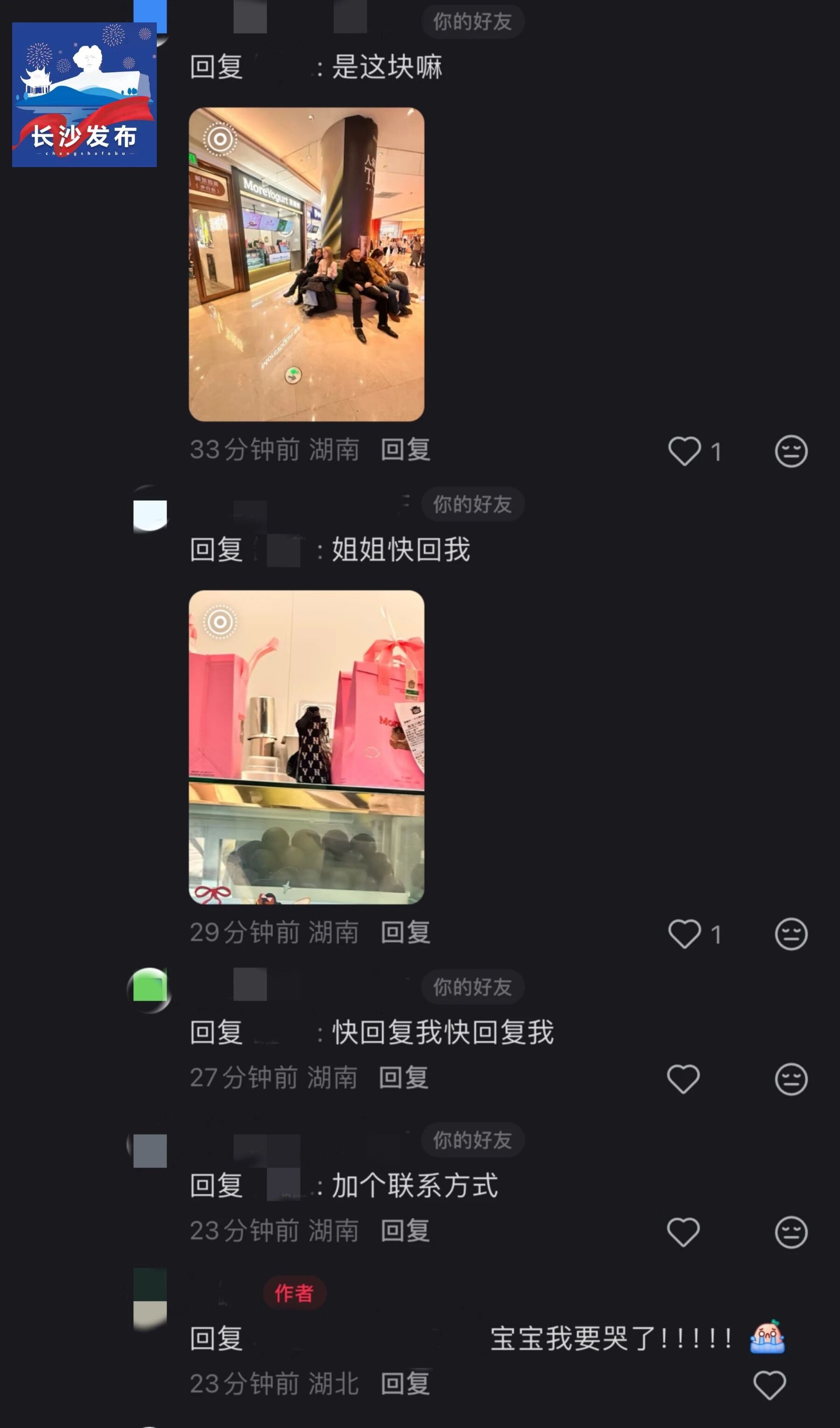
Task: Reply to the comment posted 29分钟前
Action: pyautogui.click(x=405, y=933)
